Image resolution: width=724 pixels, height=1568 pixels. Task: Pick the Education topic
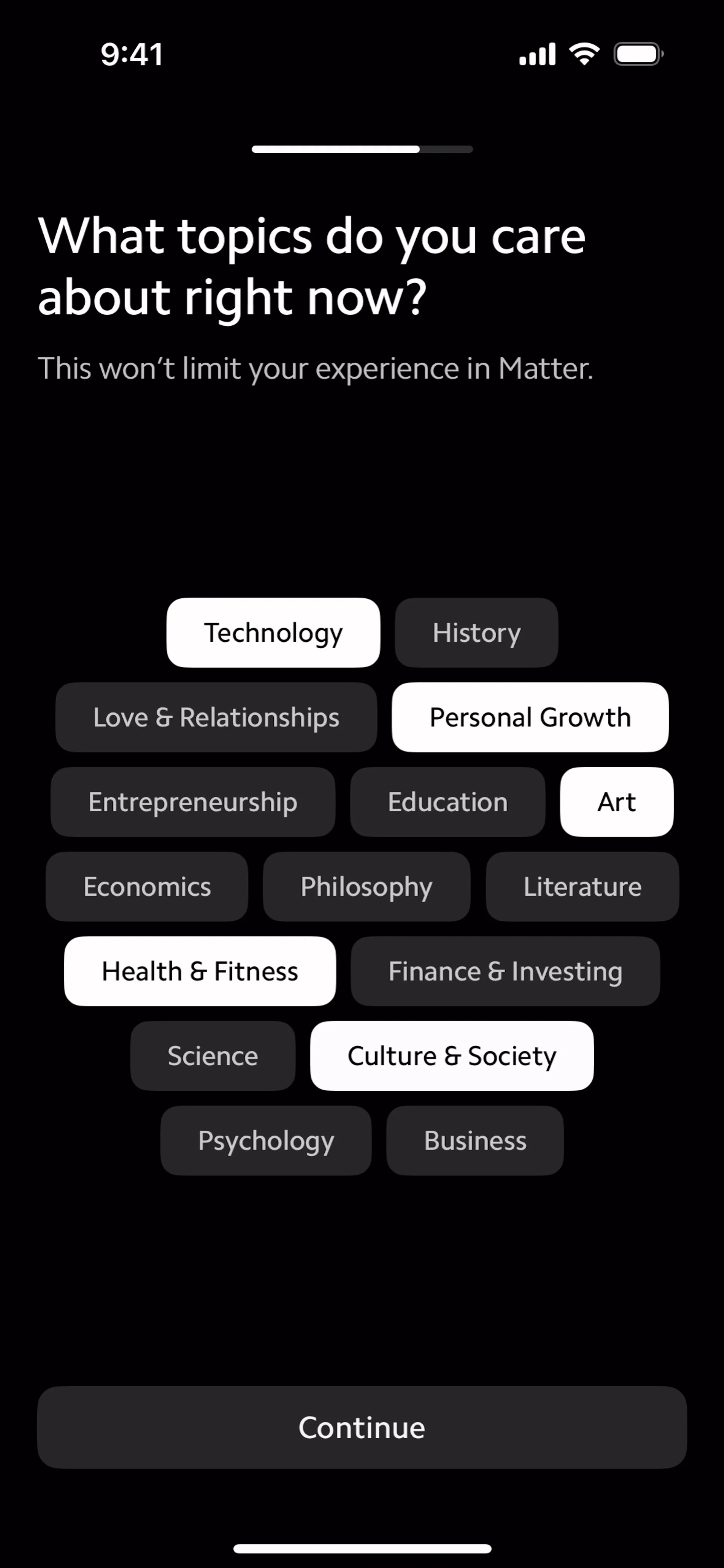[x=447, y=802]
